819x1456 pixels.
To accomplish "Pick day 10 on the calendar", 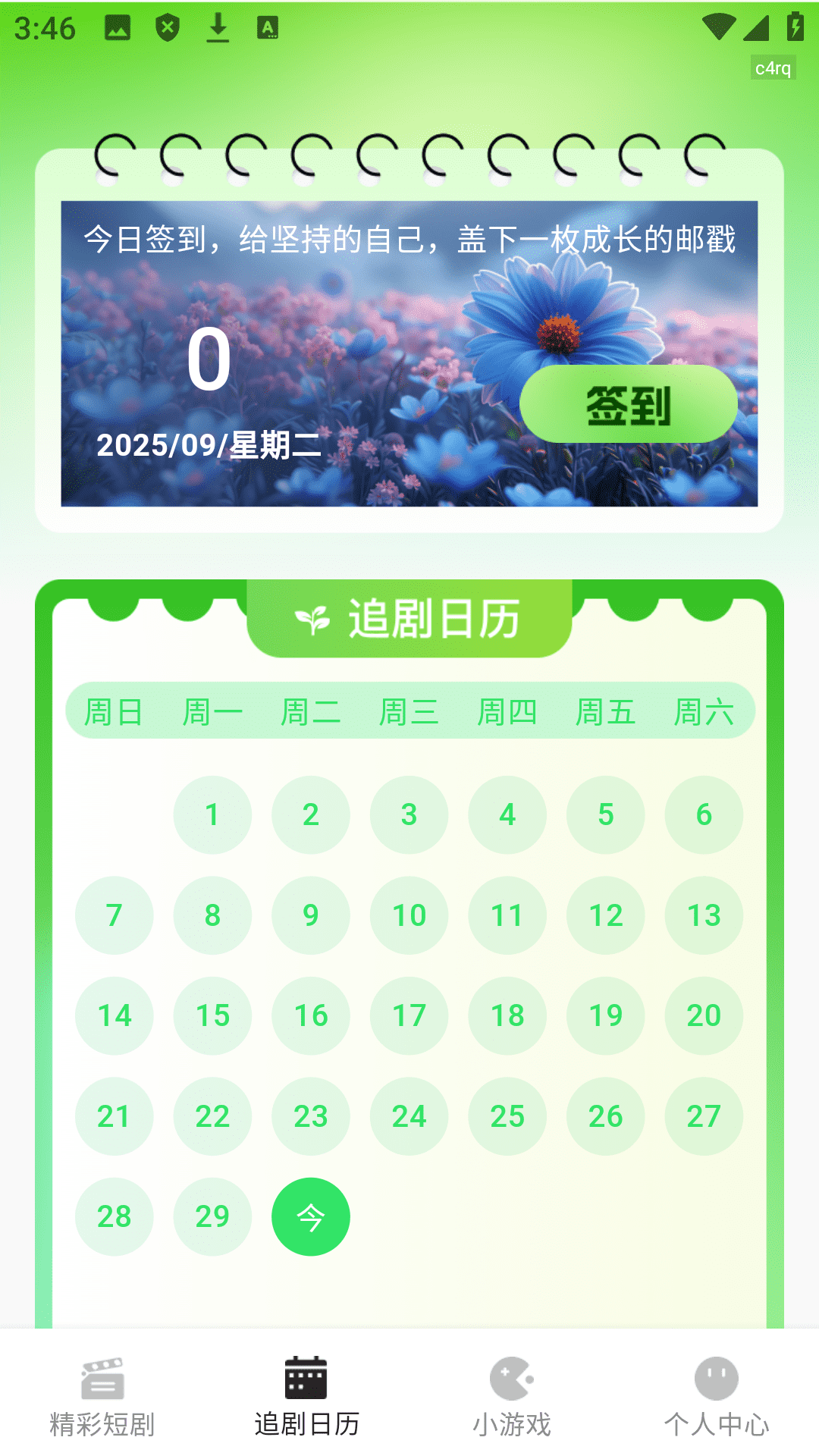I will coord(409,915).
